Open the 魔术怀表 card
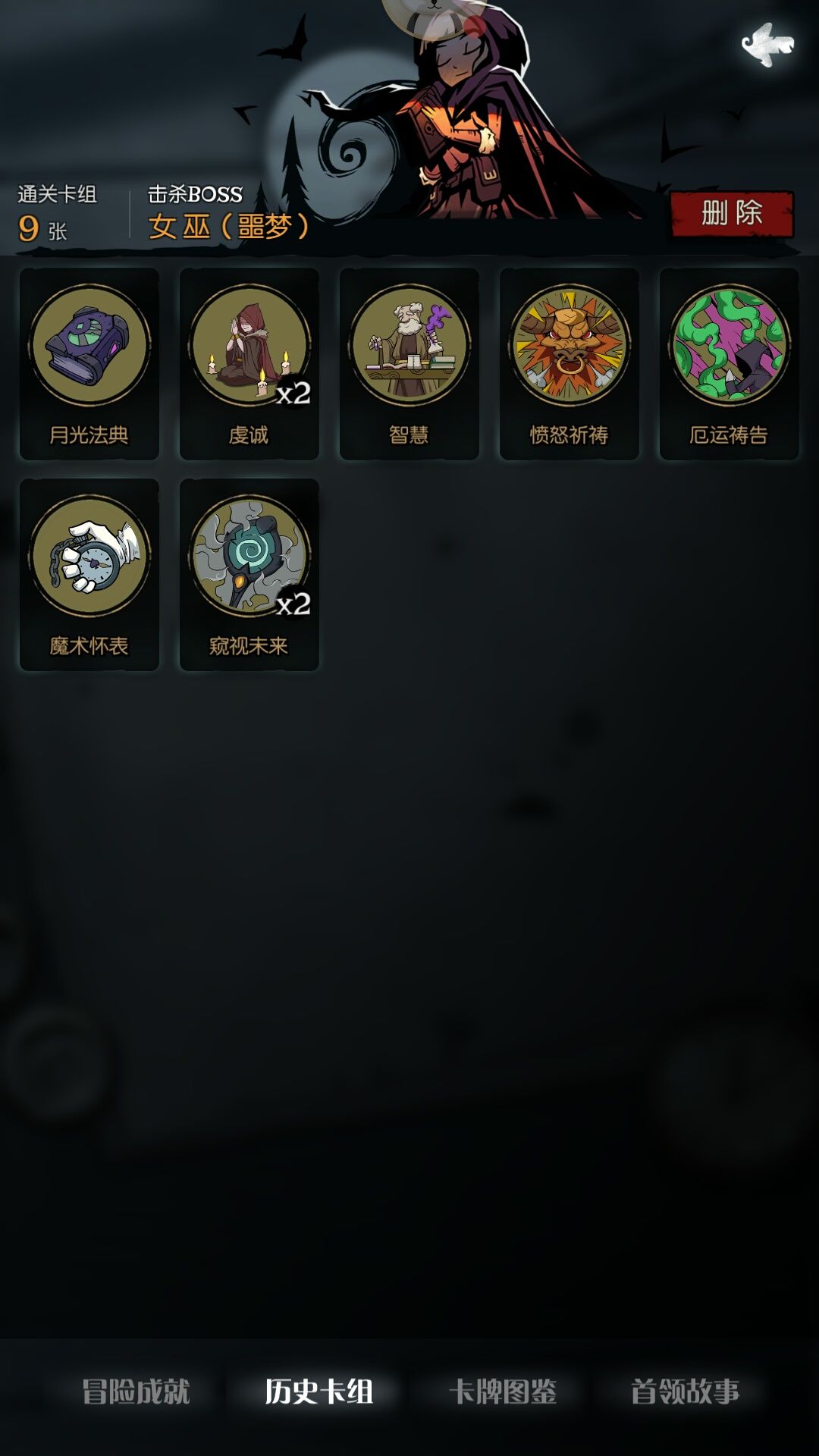This screenshot has width=819, height=1456. point(89,574)
